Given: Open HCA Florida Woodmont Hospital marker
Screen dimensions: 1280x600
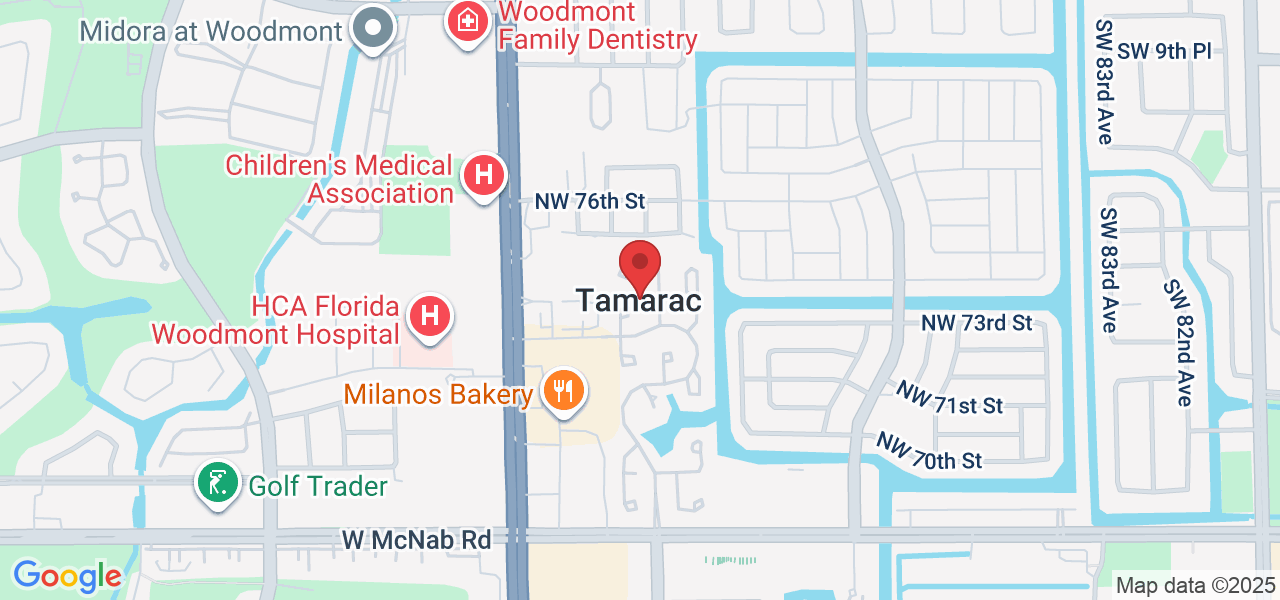Looking at the screenshot, I should (431, 317).
